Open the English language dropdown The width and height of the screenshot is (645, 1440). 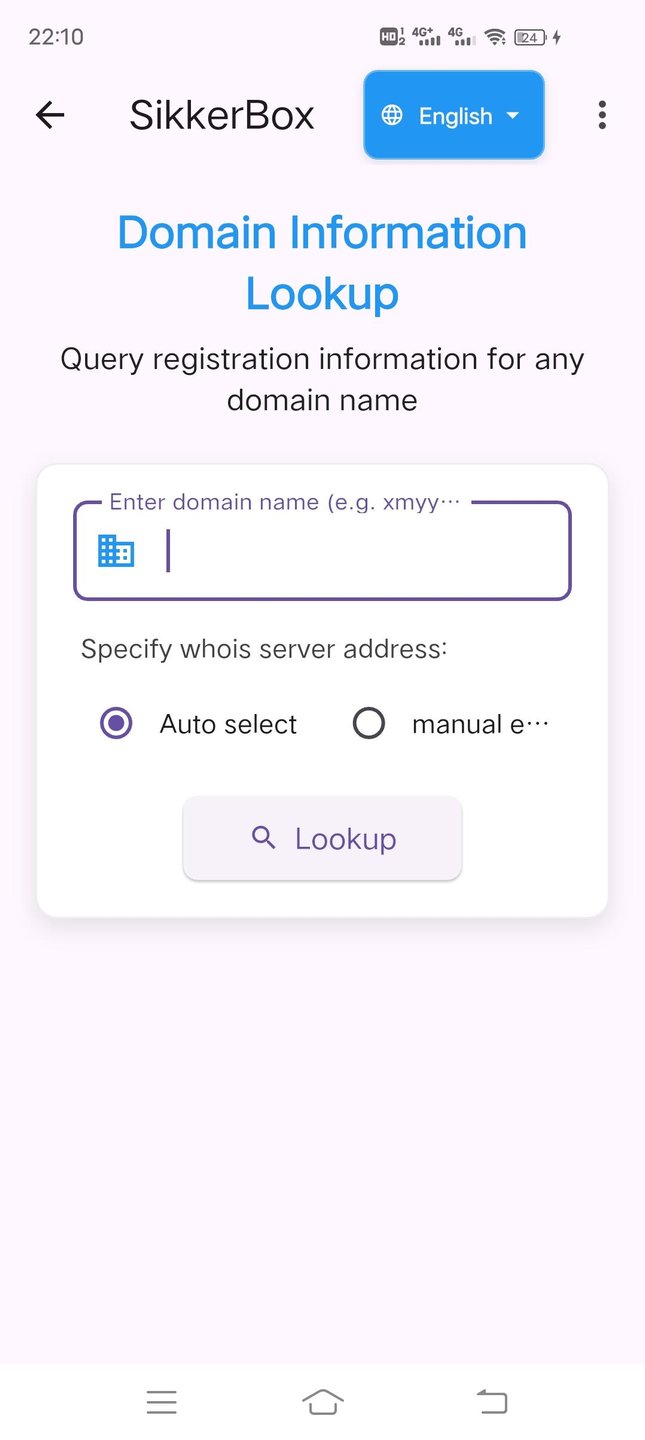point(454,116)
